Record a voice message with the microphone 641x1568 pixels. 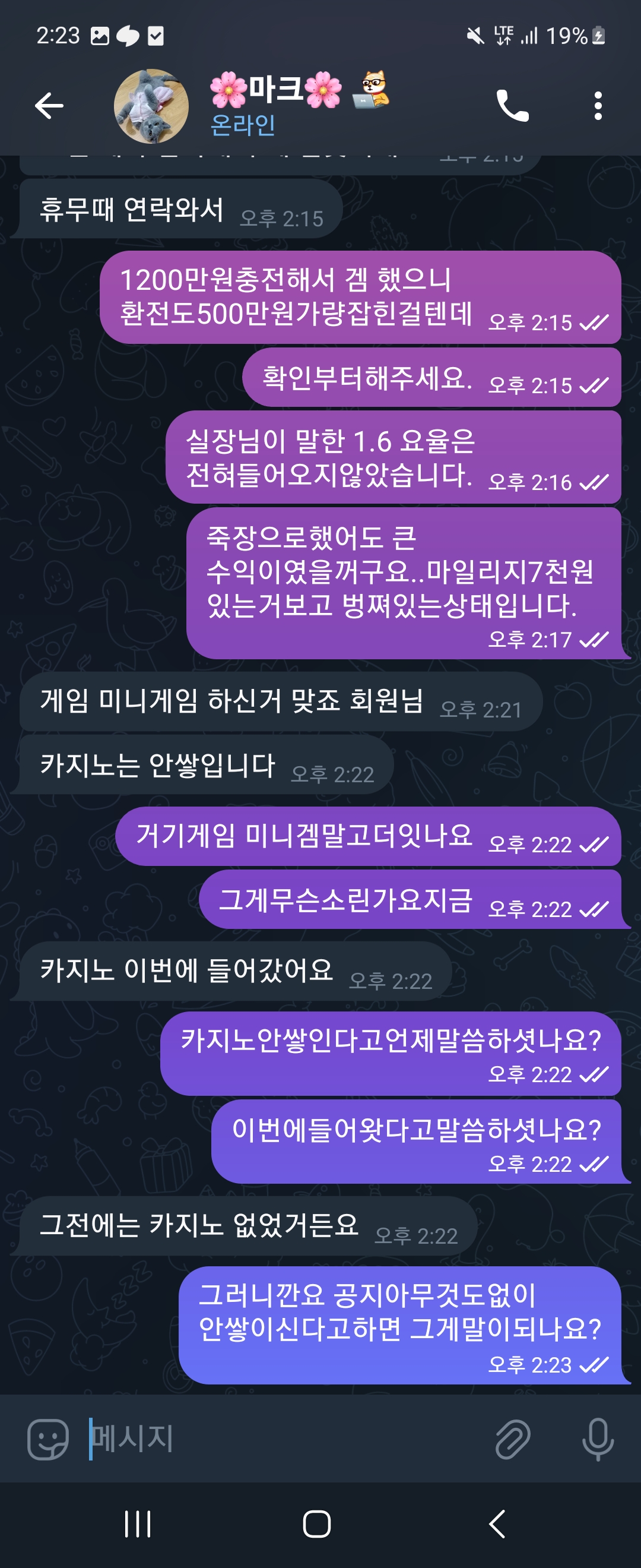[x=597, y=1439]
